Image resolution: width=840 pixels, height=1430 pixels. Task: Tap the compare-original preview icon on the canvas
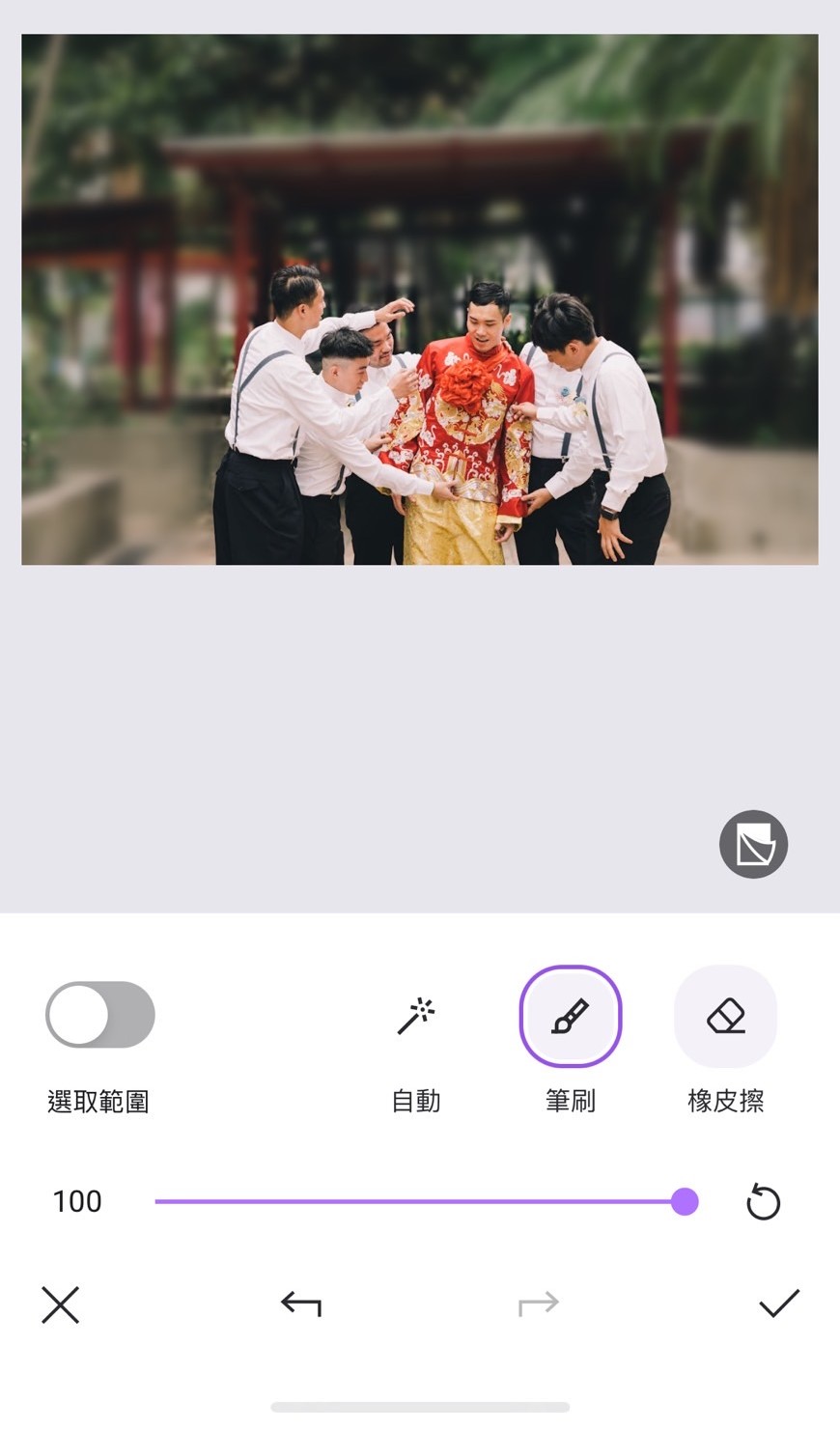[753, 844]
